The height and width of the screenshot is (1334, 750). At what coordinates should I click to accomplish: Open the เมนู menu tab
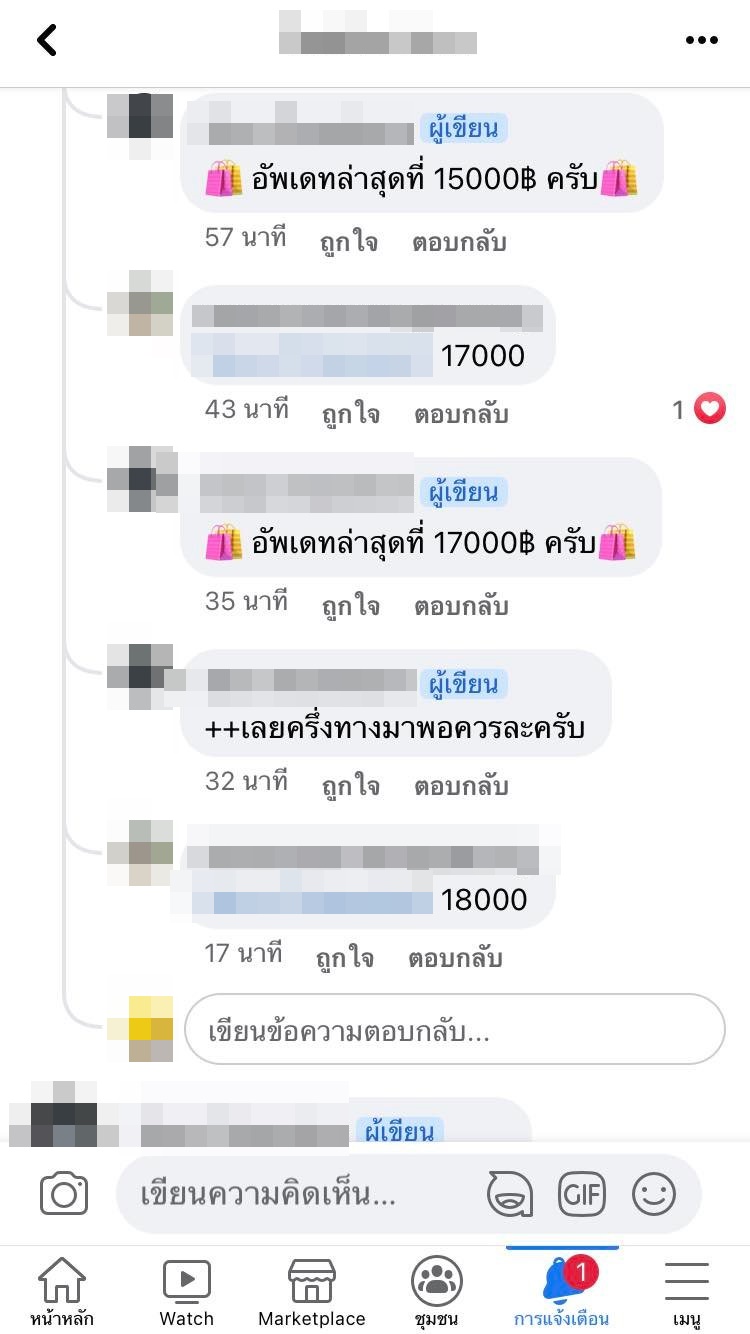[x=686, y=1291]
